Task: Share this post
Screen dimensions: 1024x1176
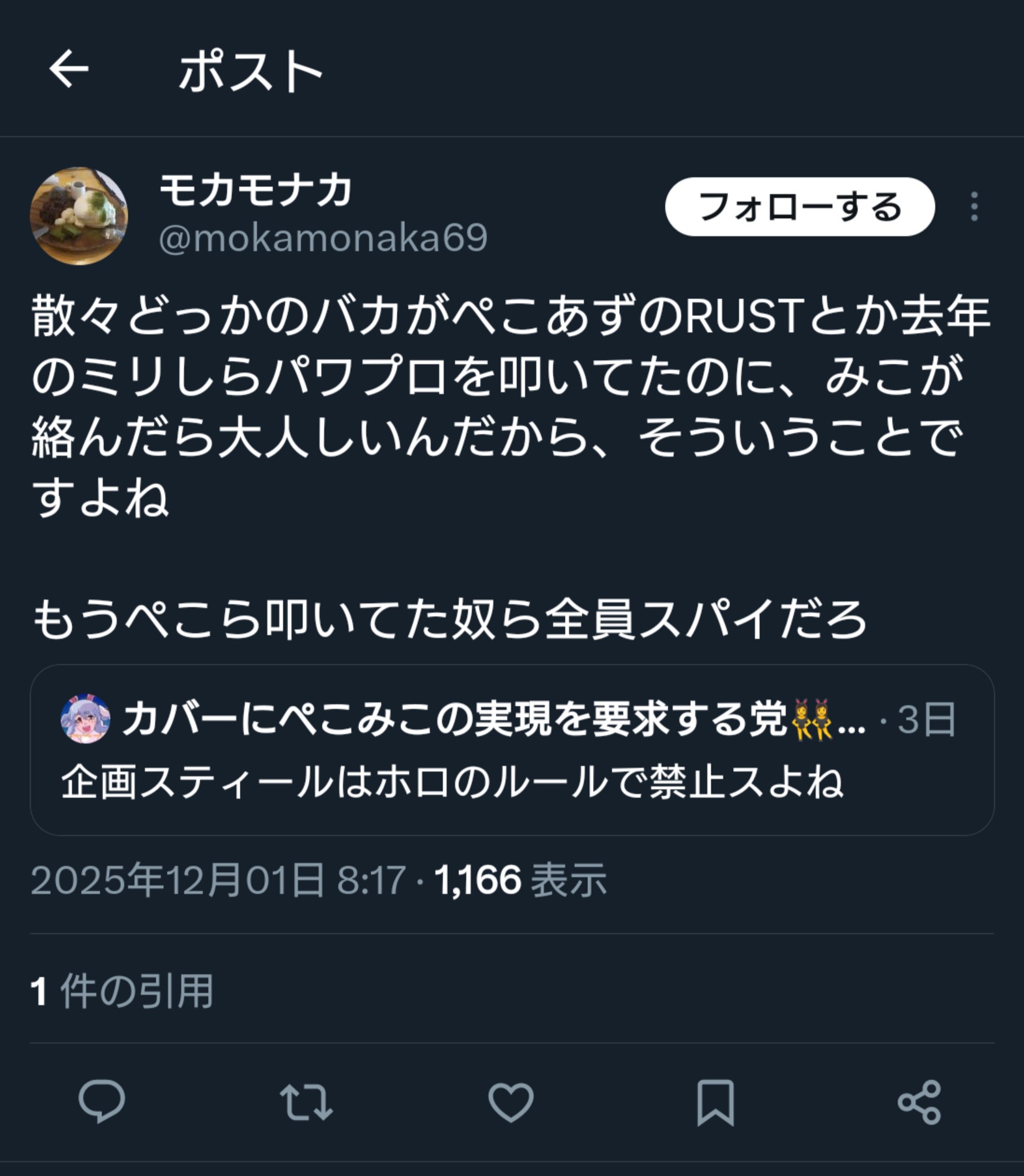Action: 919,1101
